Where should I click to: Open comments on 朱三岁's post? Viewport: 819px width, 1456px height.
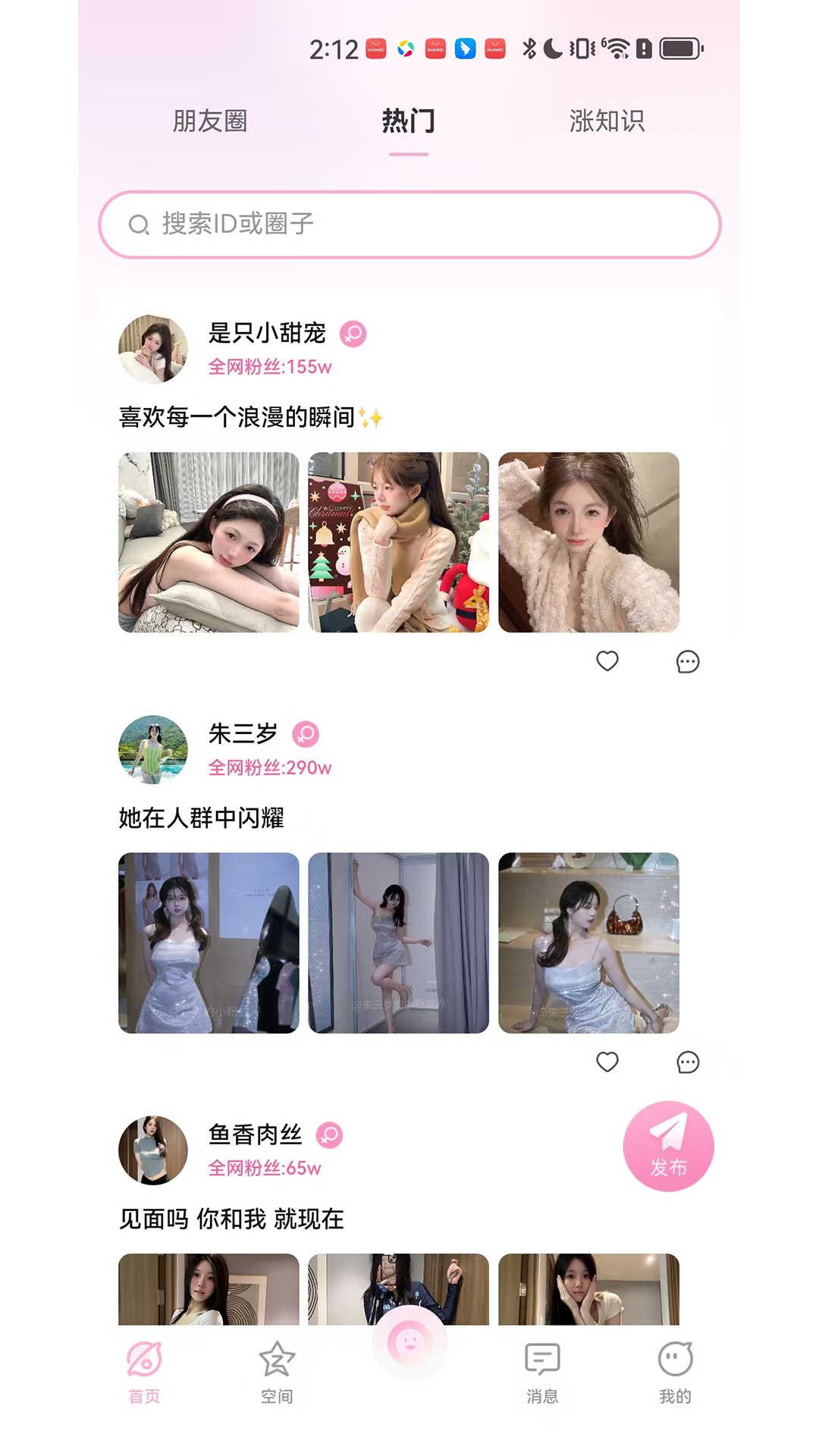pyautogui.click(x=688, y=1062)
